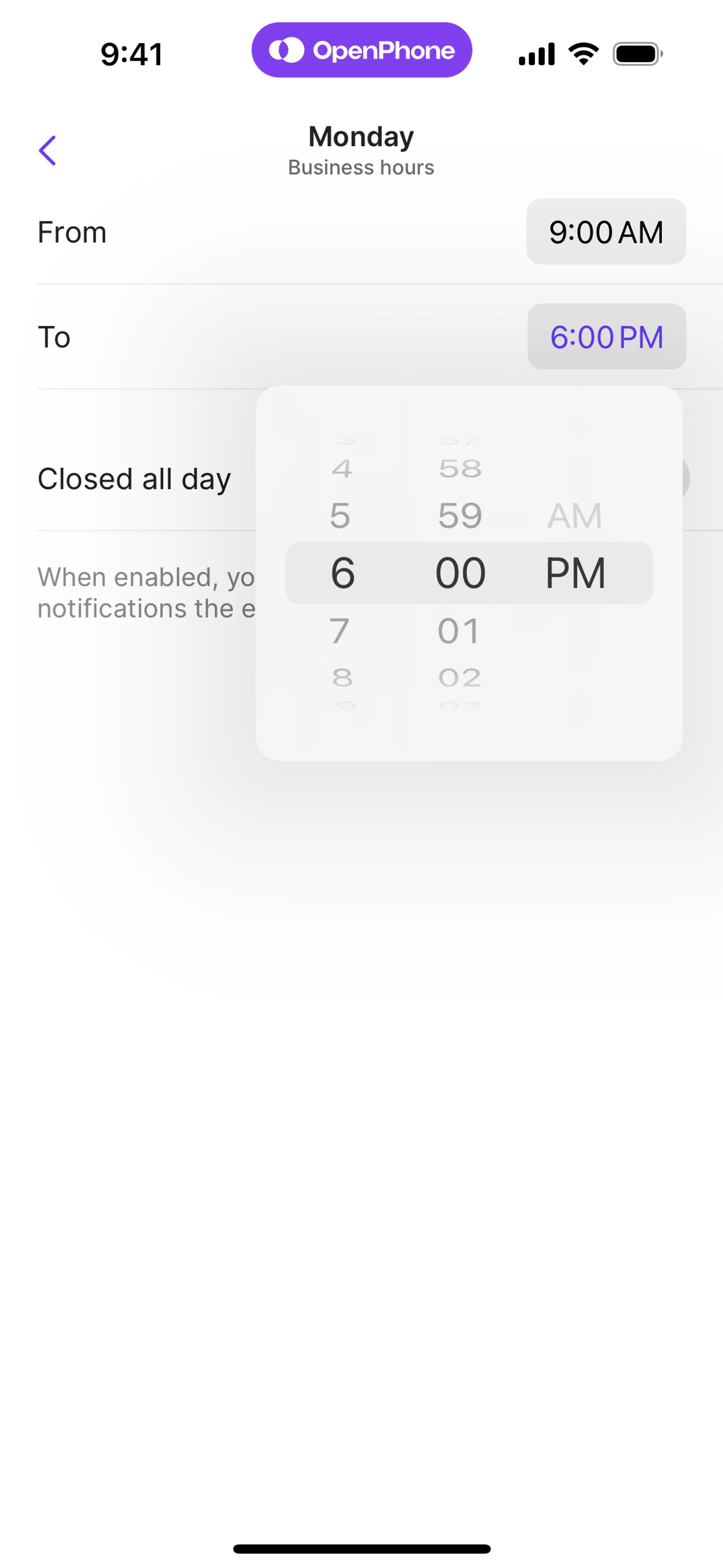Select hour 8 in the picker
Viewport: 723px width, 1568px height.
click(x=342, y=677)
